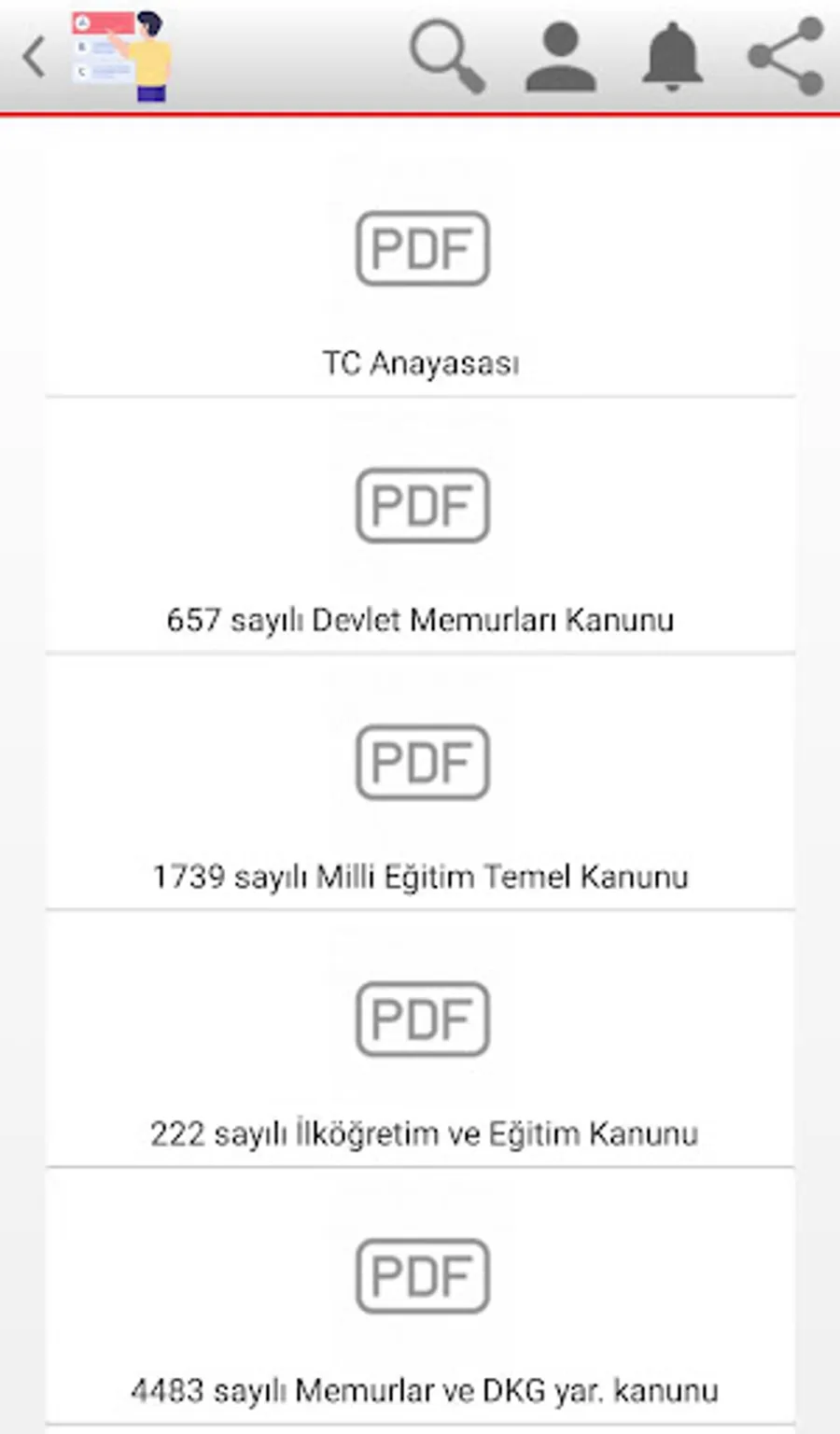Open the TC Anayasası PDF
Viewport: 840px width, 1434px height.
coord(420,269)
